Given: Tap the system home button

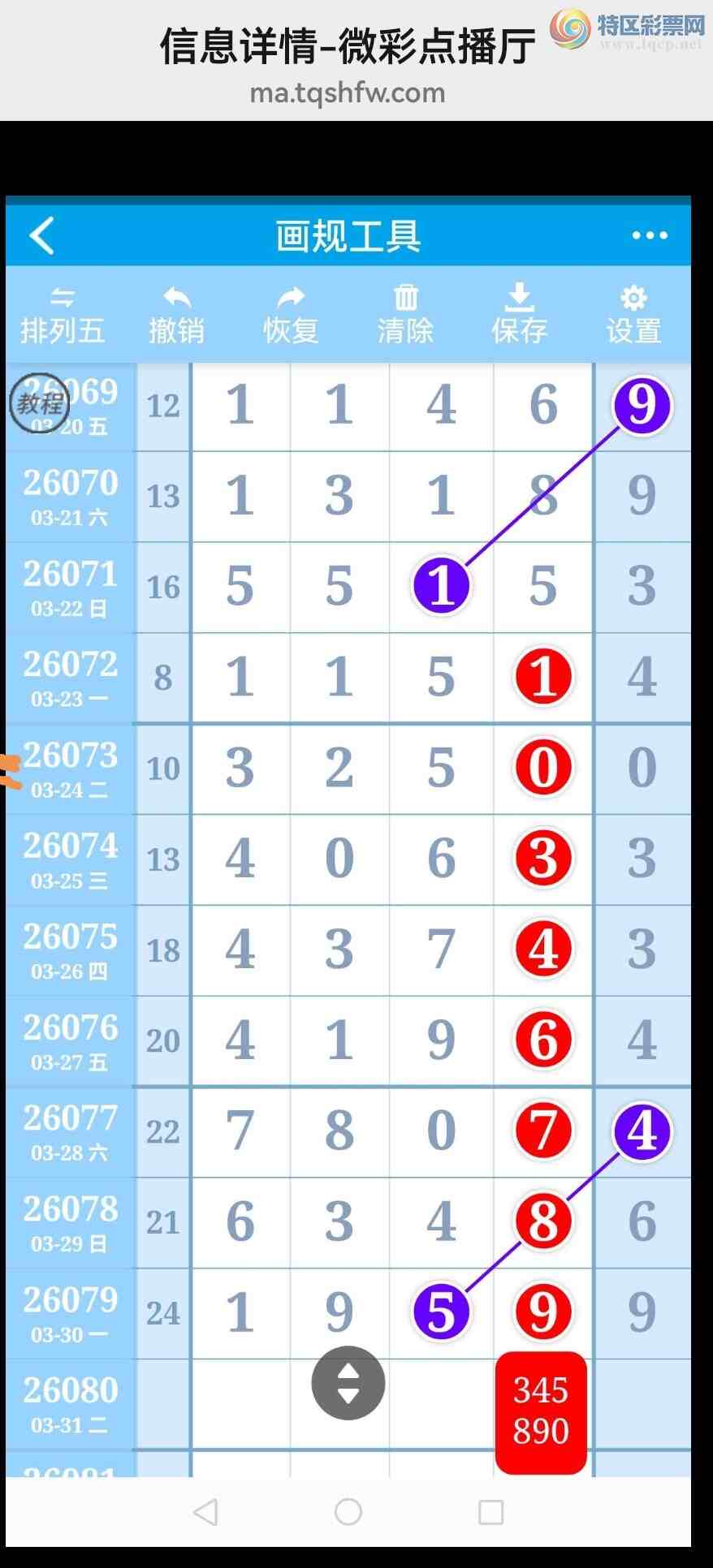Looking at the screenshot, I should click(x=348, y=1511).
